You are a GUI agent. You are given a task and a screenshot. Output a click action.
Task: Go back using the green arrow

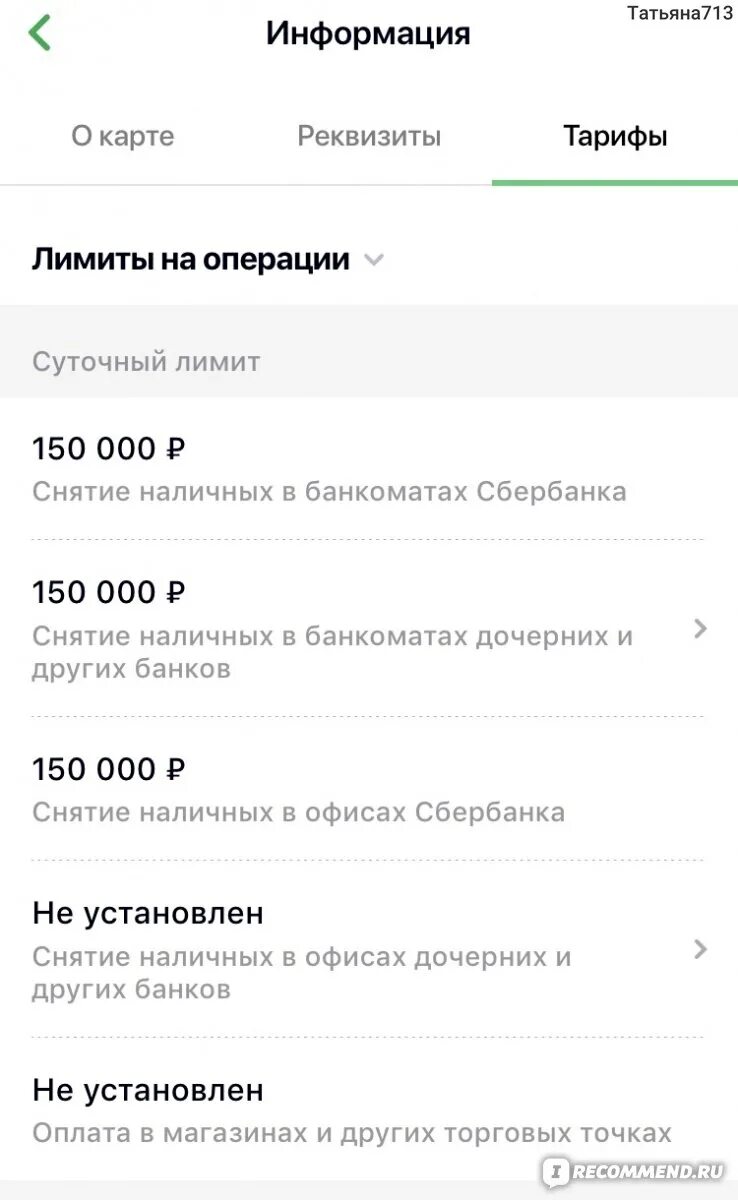tap(40, 33)
